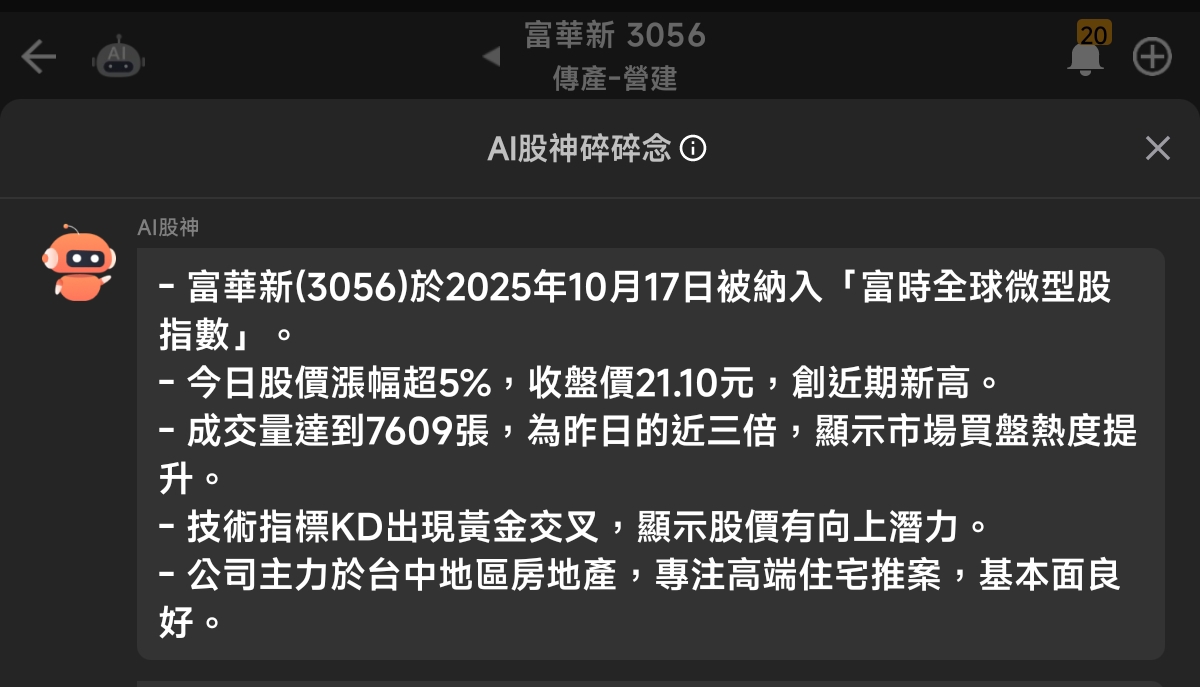Close the AI股神碎碎念 panel

click(x=1157, y=149)
